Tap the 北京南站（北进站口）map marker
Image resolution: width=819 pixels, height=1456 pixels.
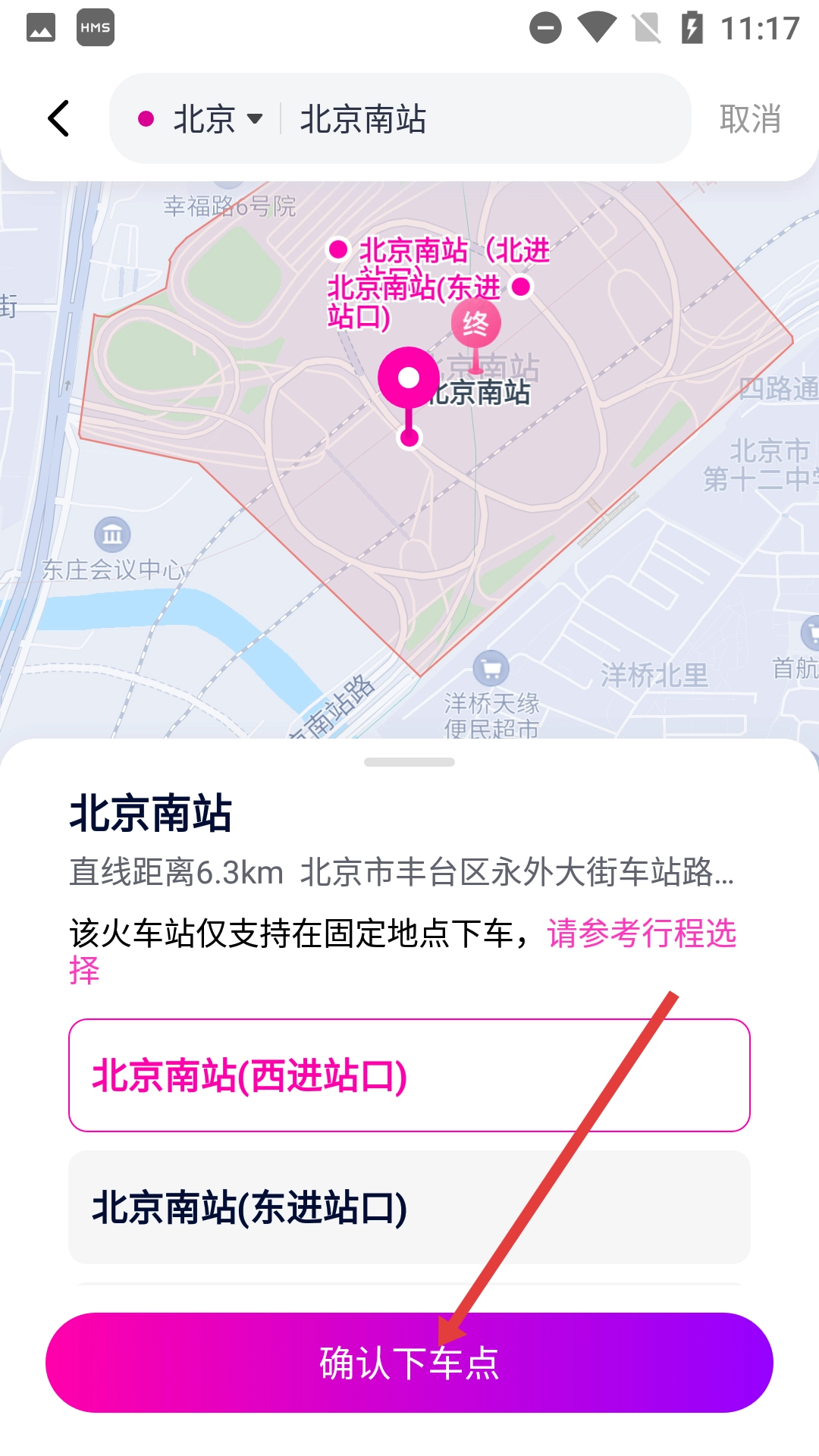click(x=338, y=249)
